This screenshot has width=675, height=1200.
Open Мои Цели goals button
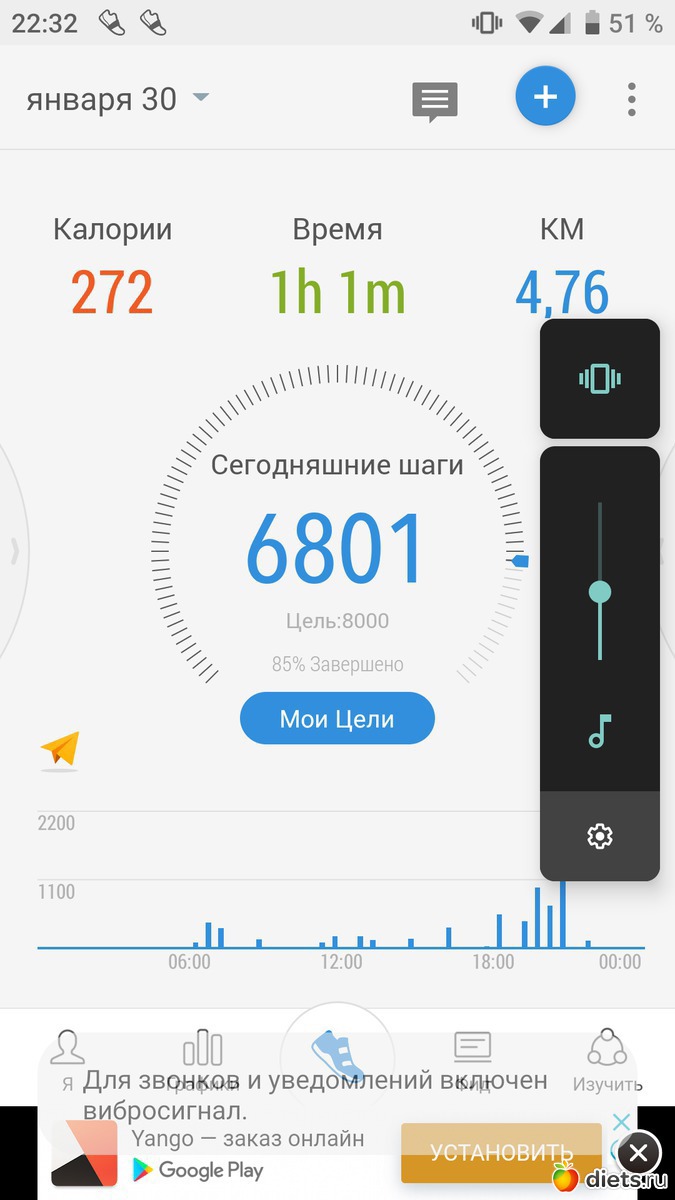click(337, 718)
